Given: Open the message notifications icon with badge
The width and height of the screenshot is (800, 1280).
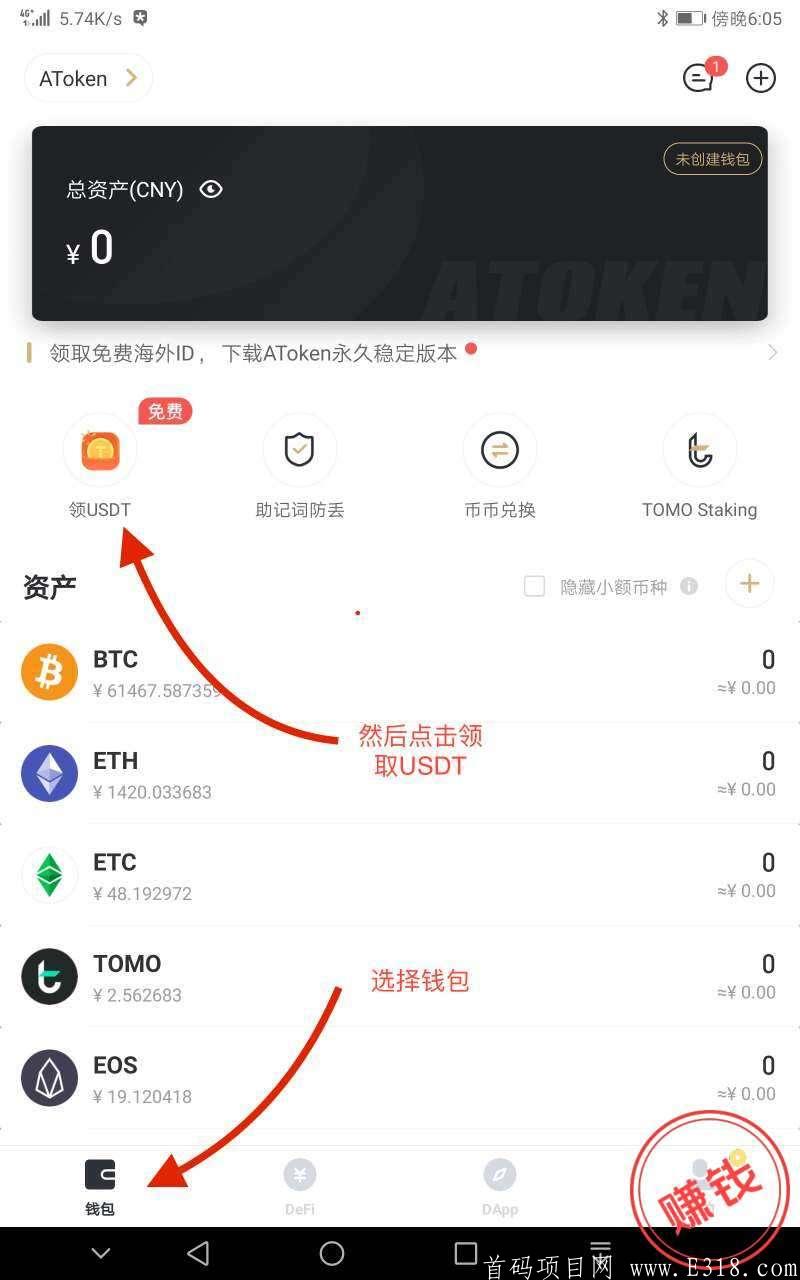Looking at the screenshot, I should [700, 78].
